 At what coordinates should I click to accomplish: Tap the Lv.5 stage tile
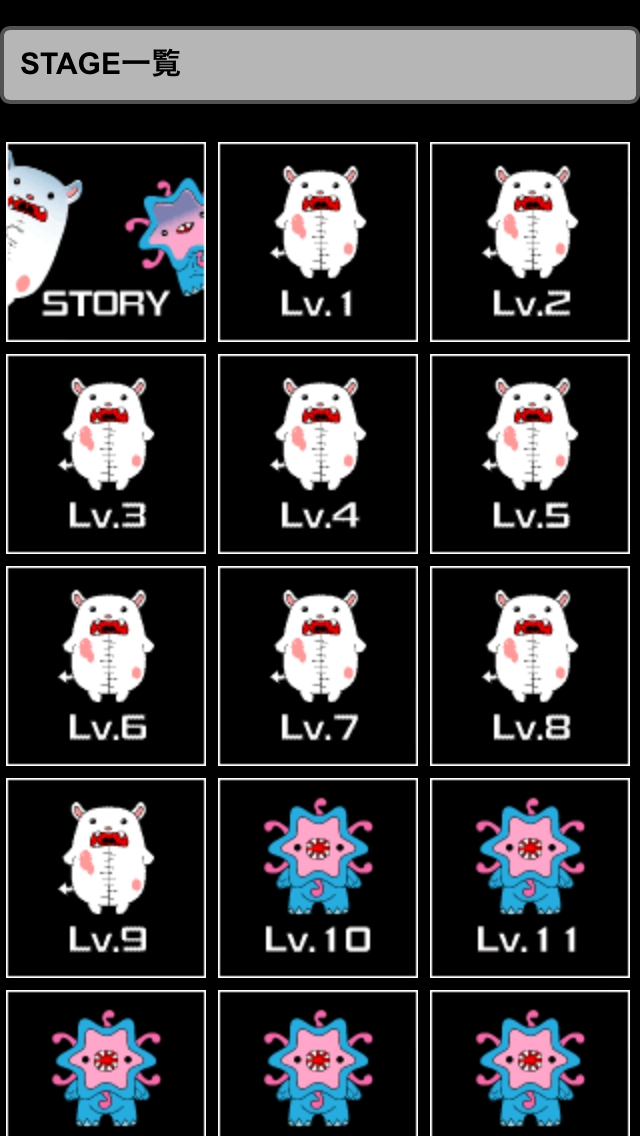(530, 454)
